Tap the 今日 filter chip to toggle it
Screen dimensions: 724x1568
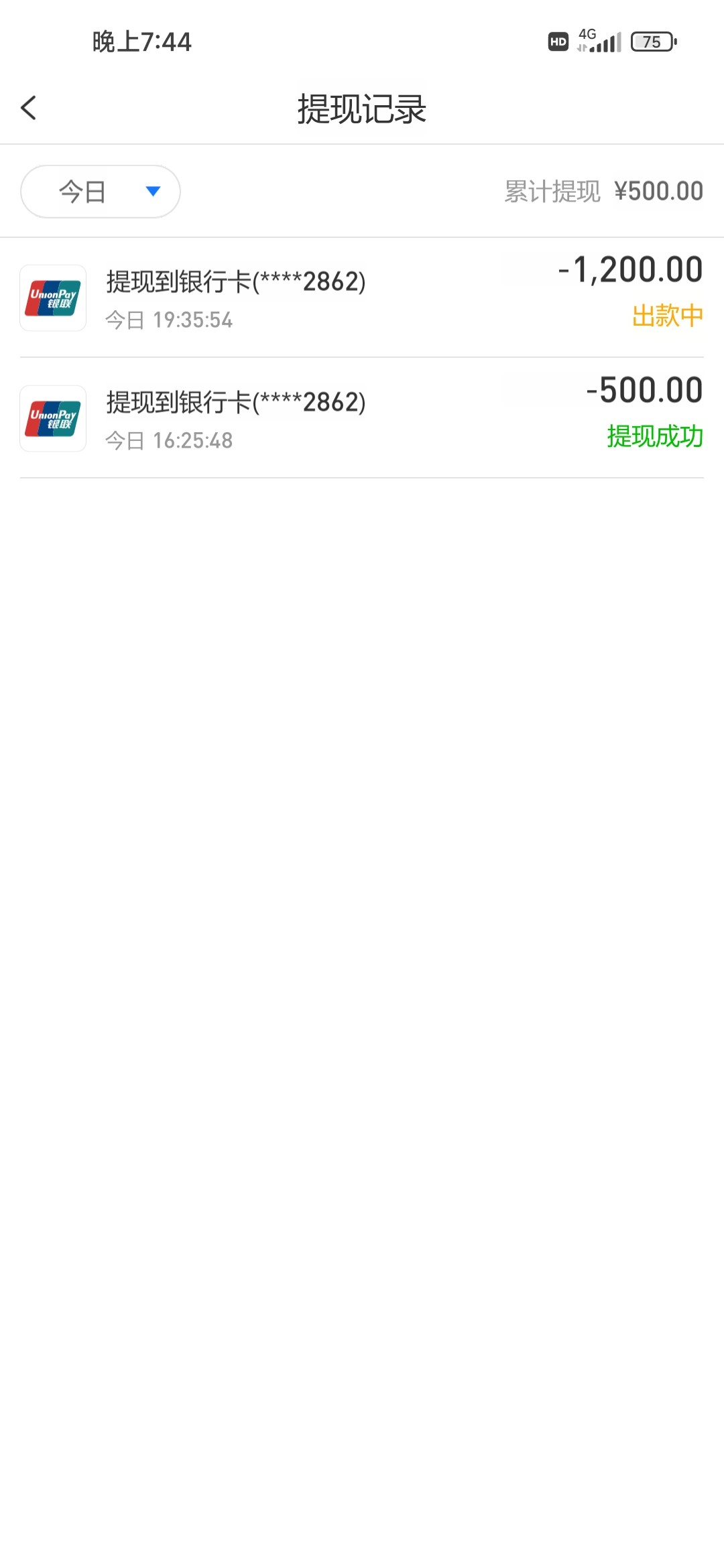80,191
